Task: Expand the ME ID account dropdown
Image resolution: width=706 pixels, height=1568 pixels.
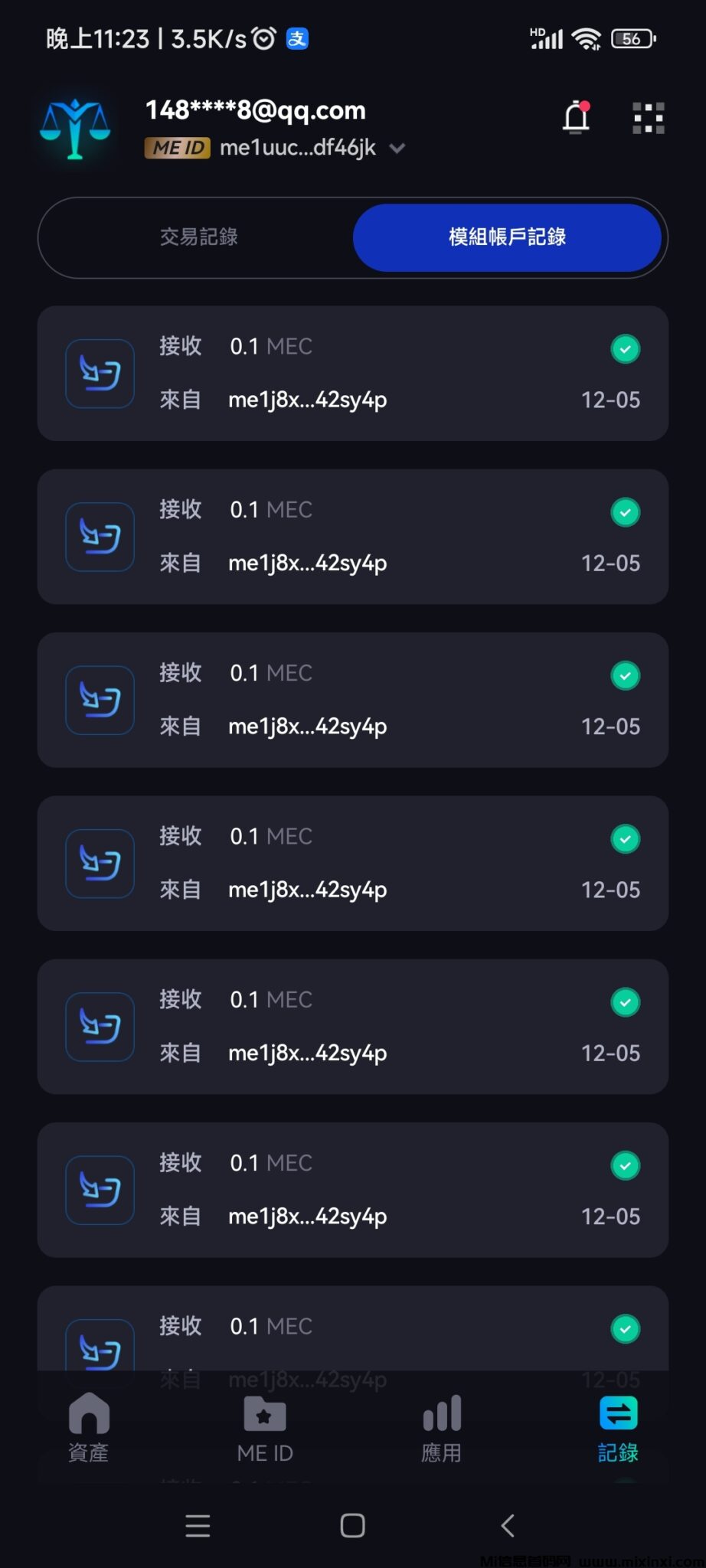Action: pos(397,149)
